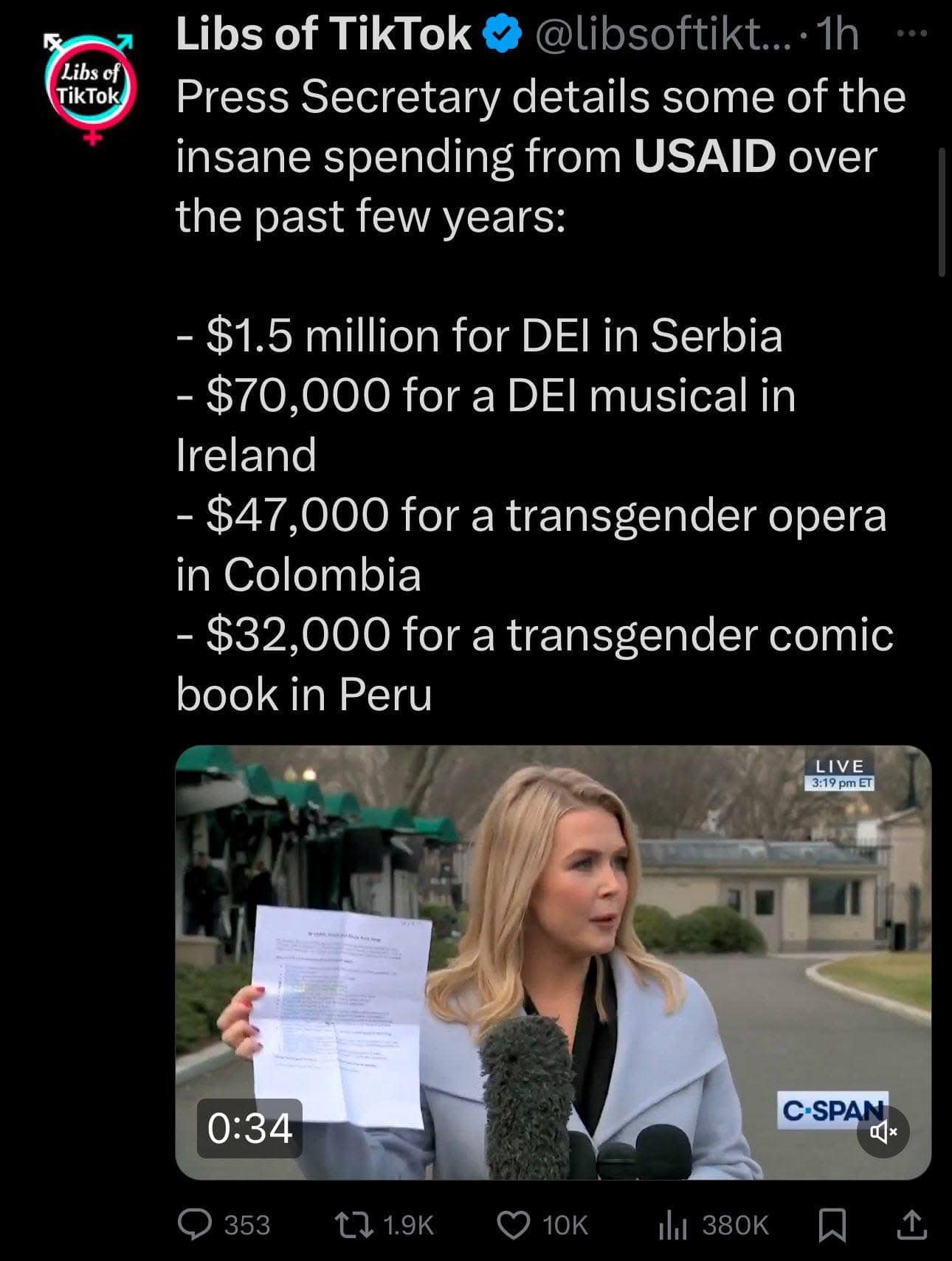Reply to the Libs of TikTok post

pyautogui.click(x=195, y=1225)
